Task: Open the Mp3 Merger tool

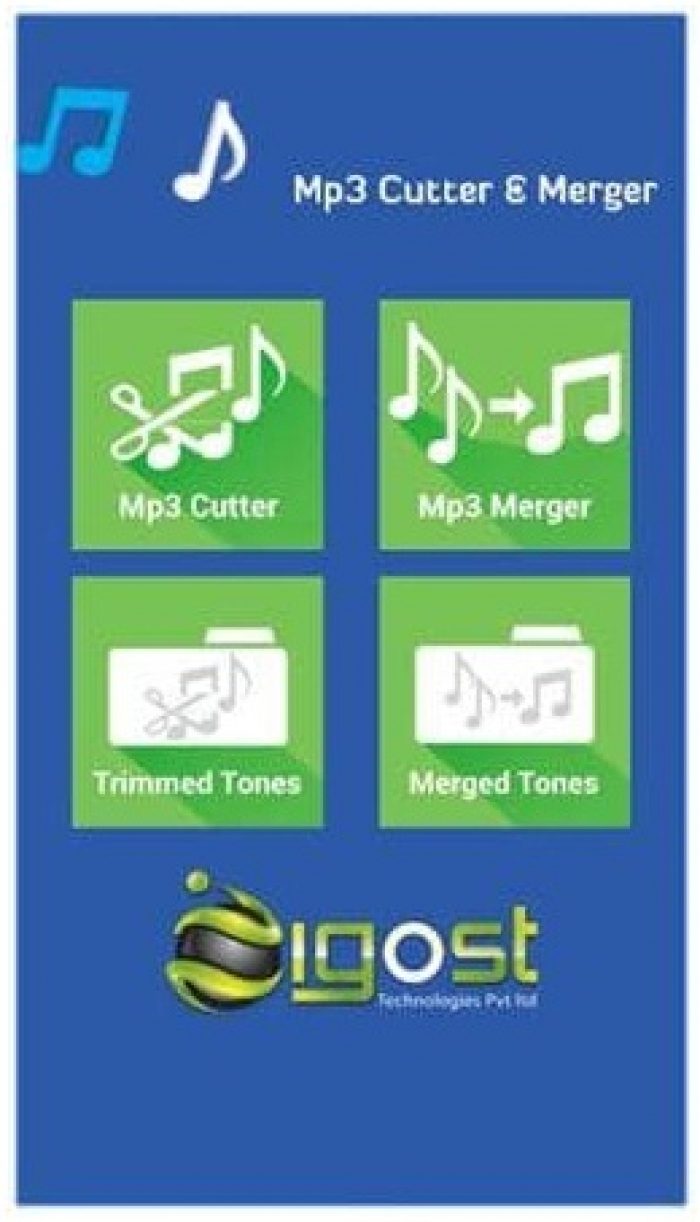Action: (x=504, y=424)
